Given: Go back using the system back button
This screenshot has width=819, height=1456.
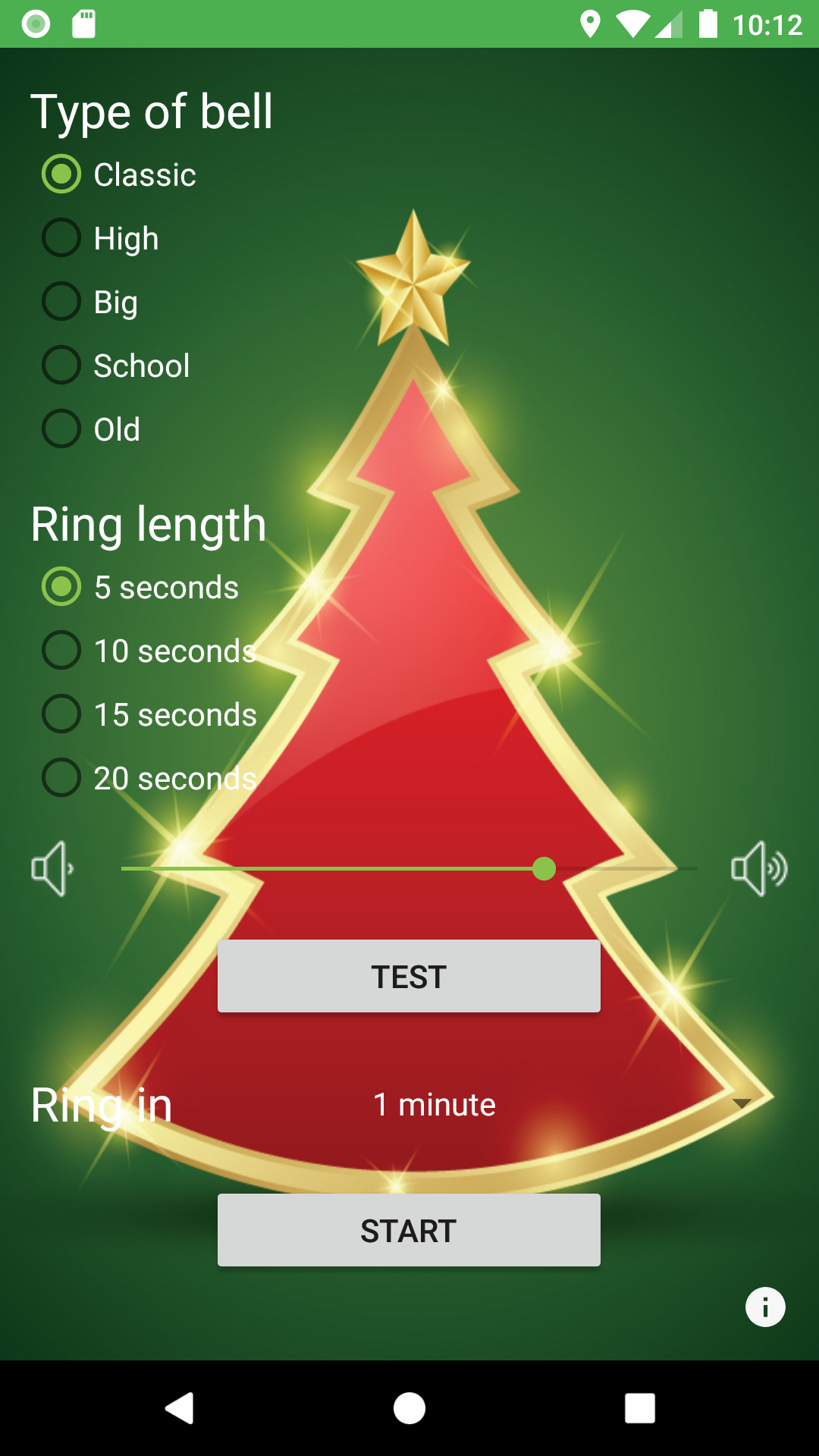Looking at the screenshot, I should 180,1408.
